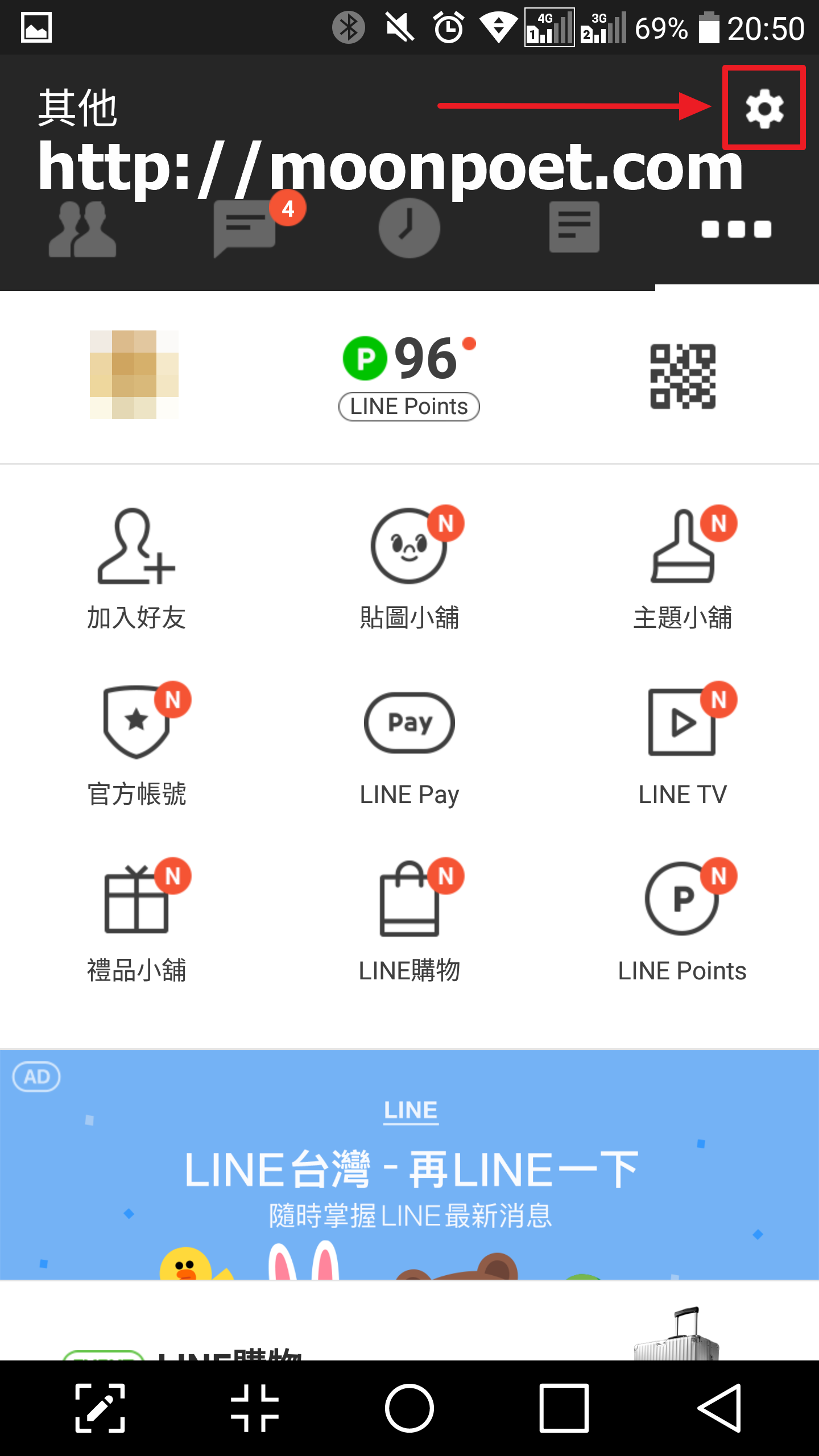Switch to the Chats tab

coord(246,230)
